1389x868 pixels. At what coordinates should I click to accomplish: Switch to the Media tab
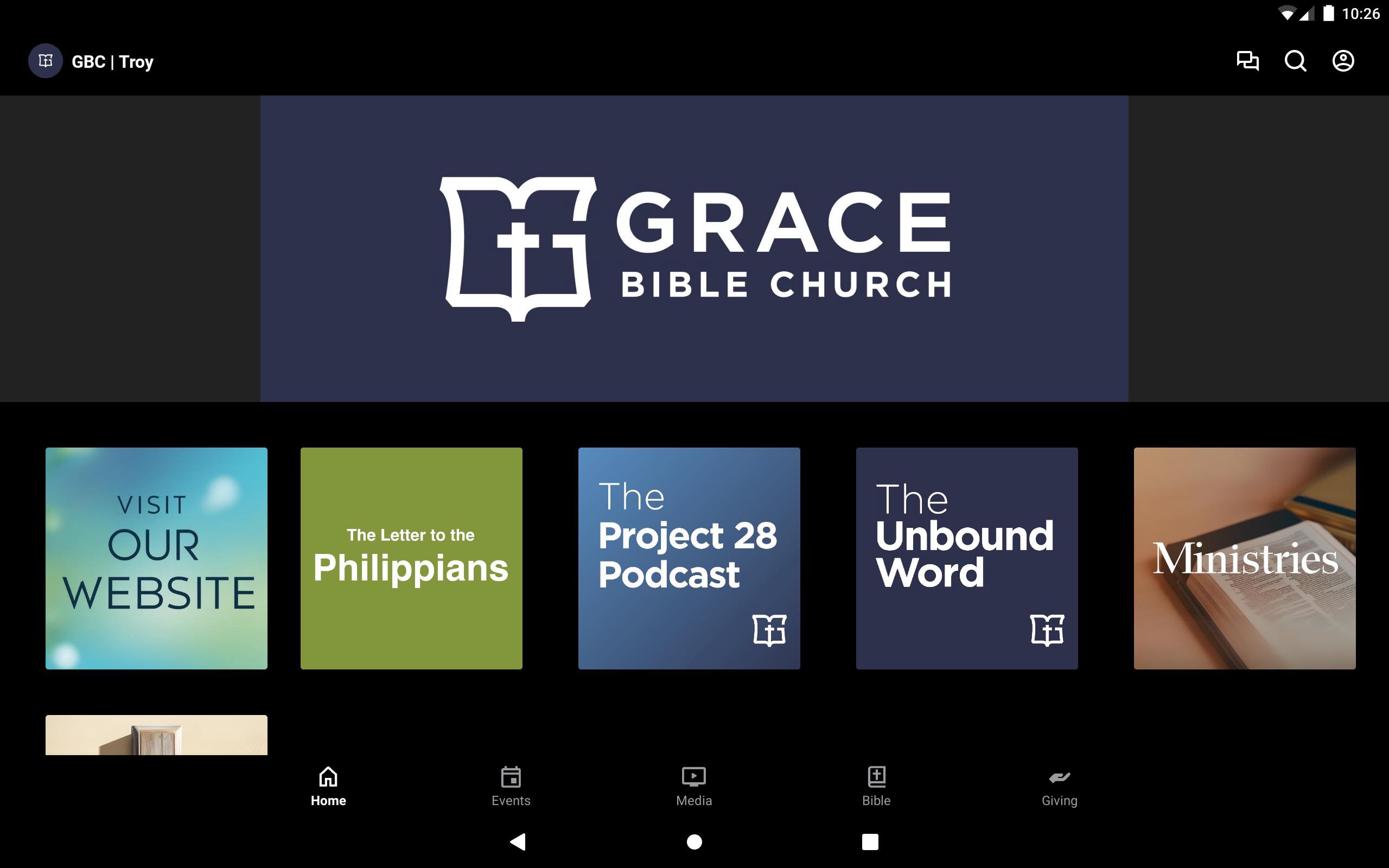click(693, 787)
